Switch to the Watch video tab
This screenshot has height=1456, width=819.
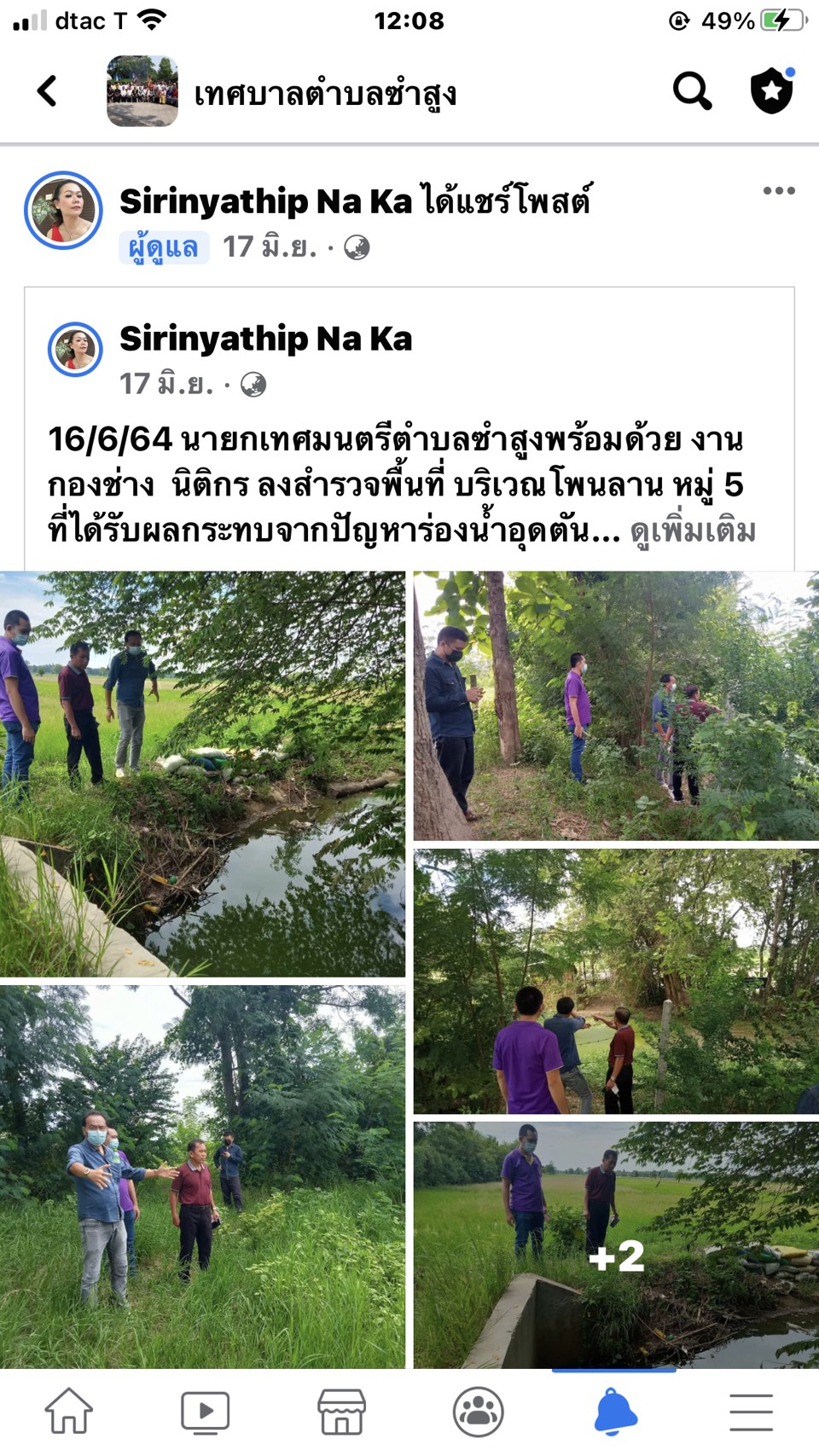pyautogui.click(x=205, y=1412)
